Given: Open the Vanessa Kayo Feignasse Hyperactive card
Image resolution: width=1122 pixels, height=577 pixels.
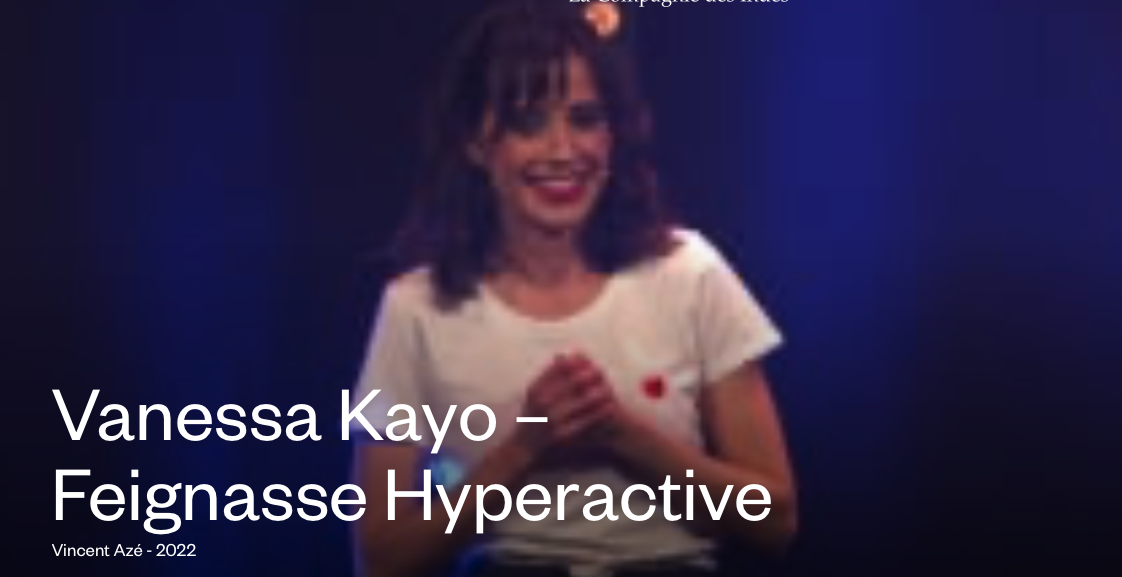Looking at the screenshot, I should pos(411,456).
